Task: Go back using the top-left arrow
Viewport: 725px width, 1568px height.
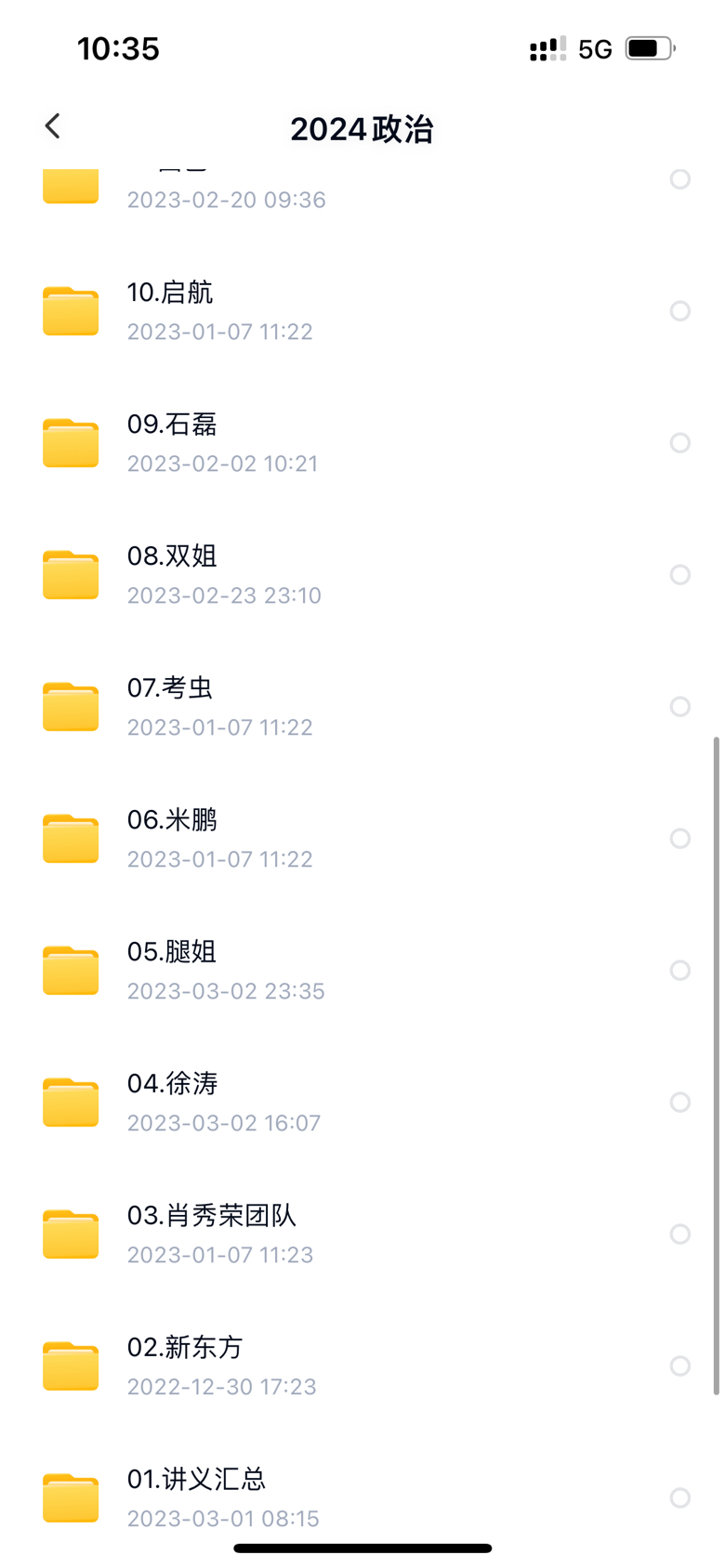Action: [53, 126]
